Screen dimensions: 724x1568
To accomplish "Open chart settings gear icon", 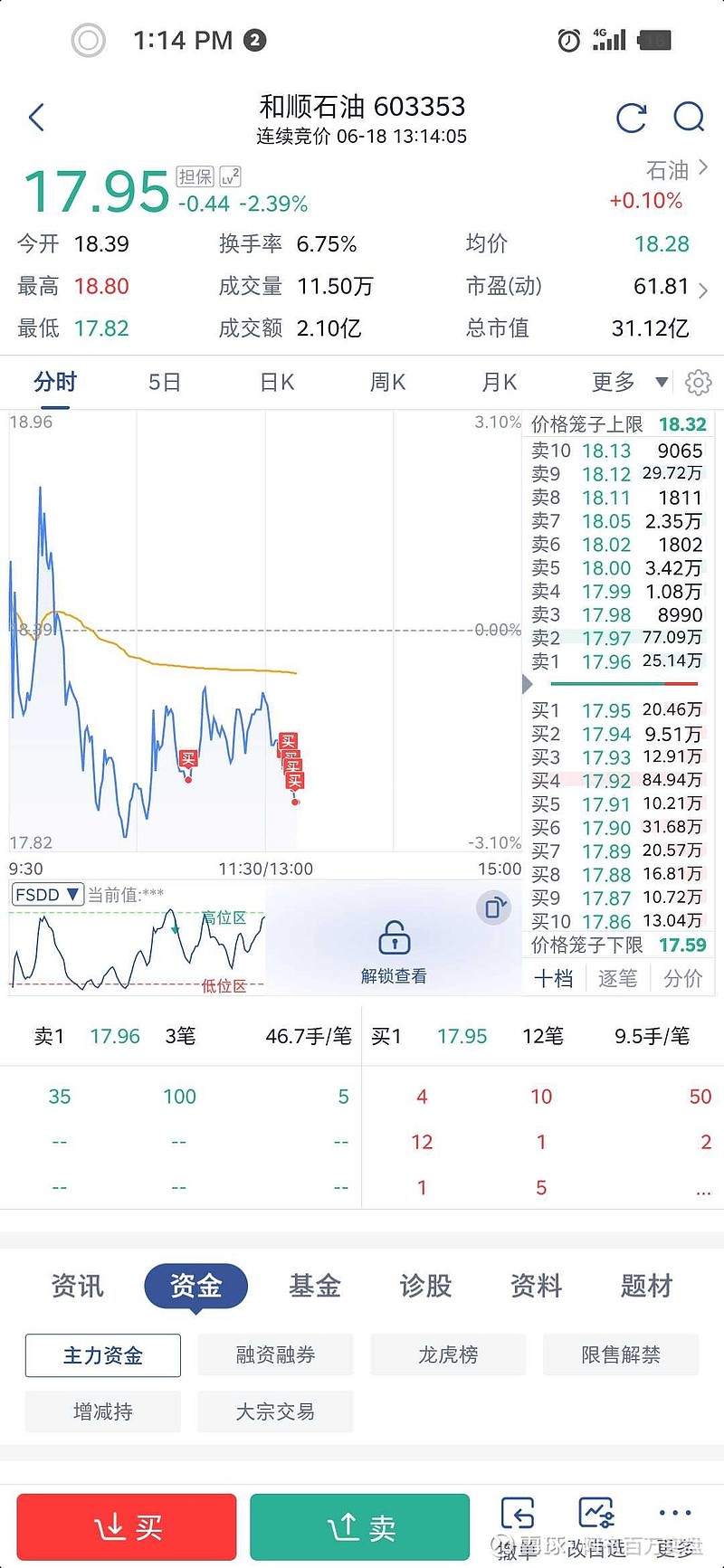I will click(698, 383).
